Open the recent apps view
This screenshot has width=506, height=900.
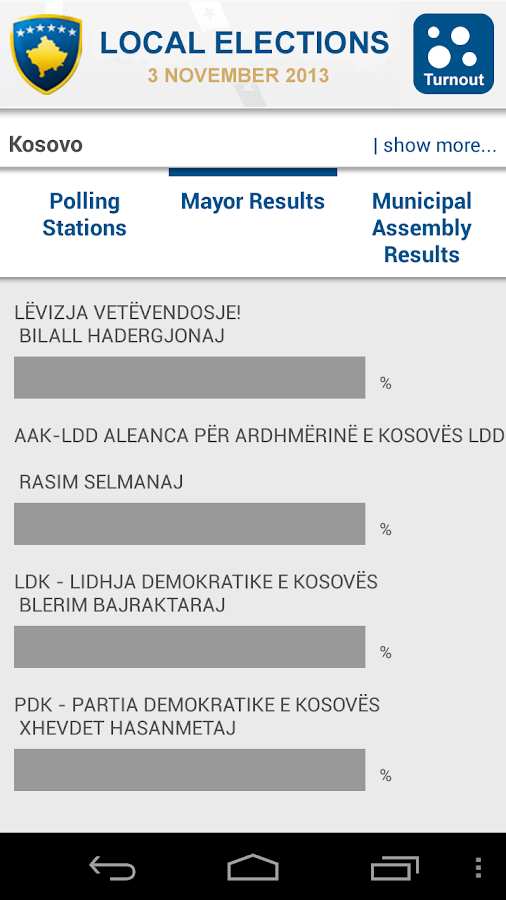tap(394, 868)
